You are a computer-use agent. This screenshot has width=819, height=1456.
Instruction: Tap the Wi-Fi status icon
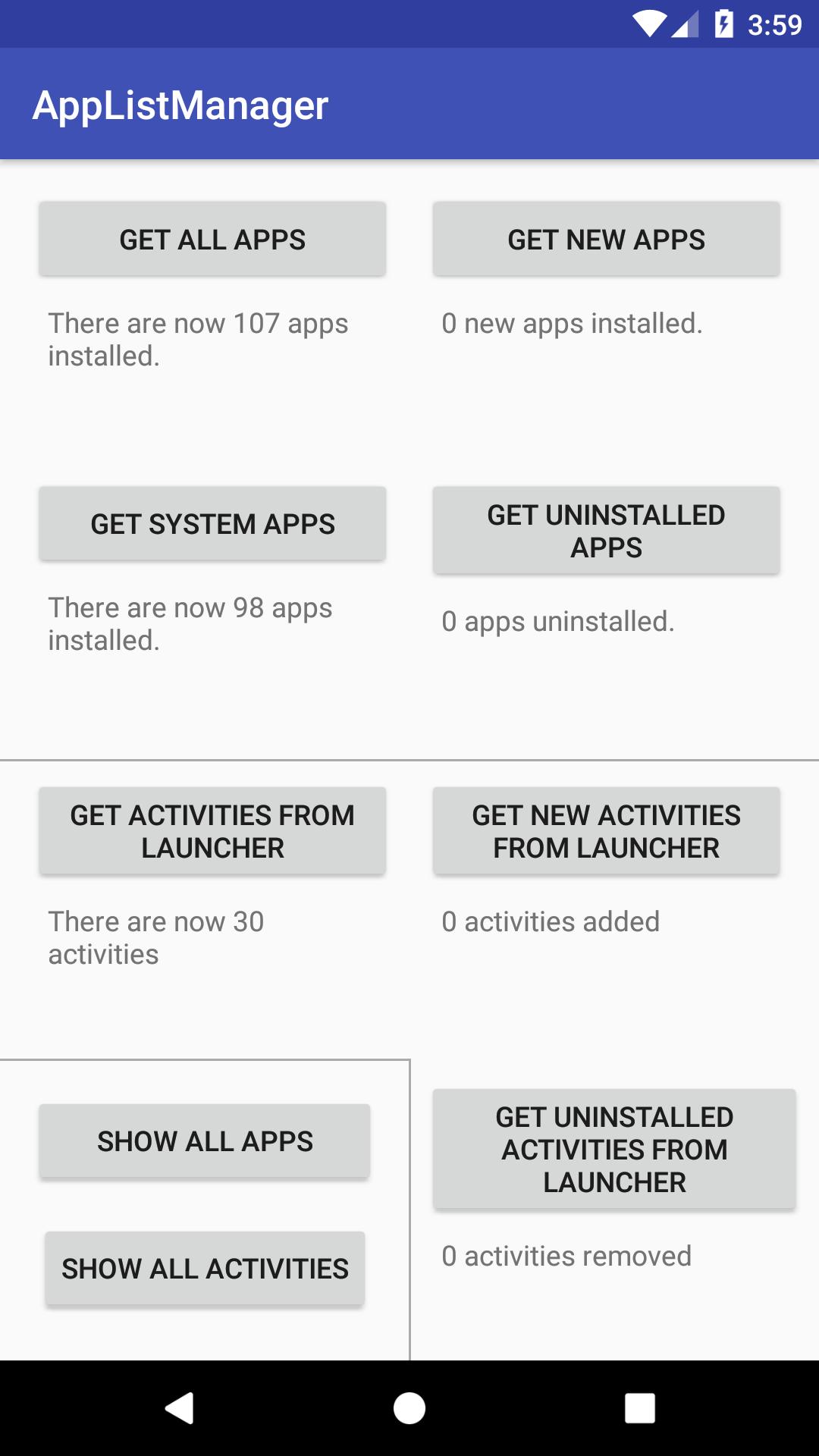point(650,24)
